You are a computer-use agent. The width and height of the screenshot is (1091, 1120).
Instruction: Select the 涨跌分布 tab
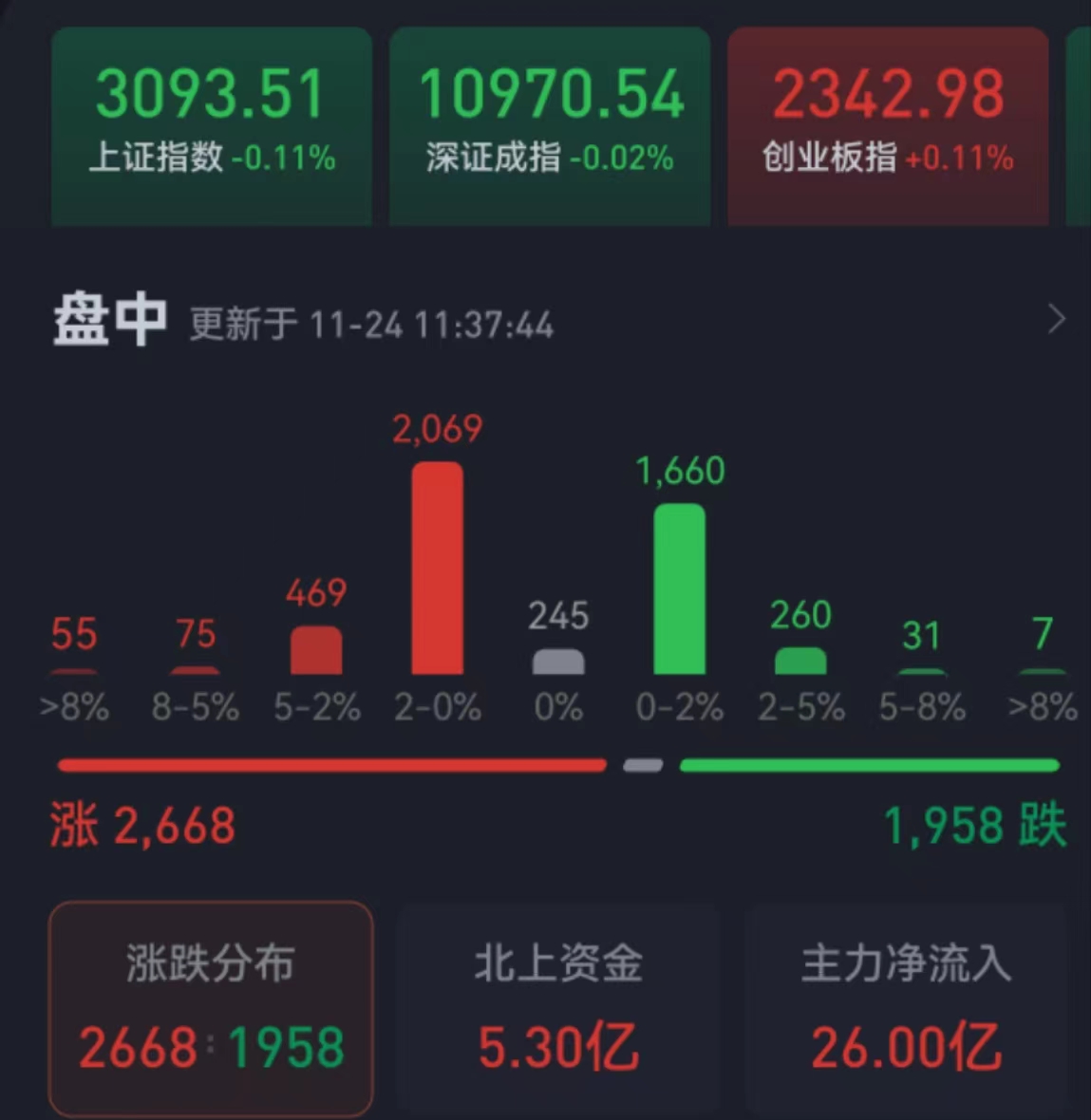point(210,1008)
